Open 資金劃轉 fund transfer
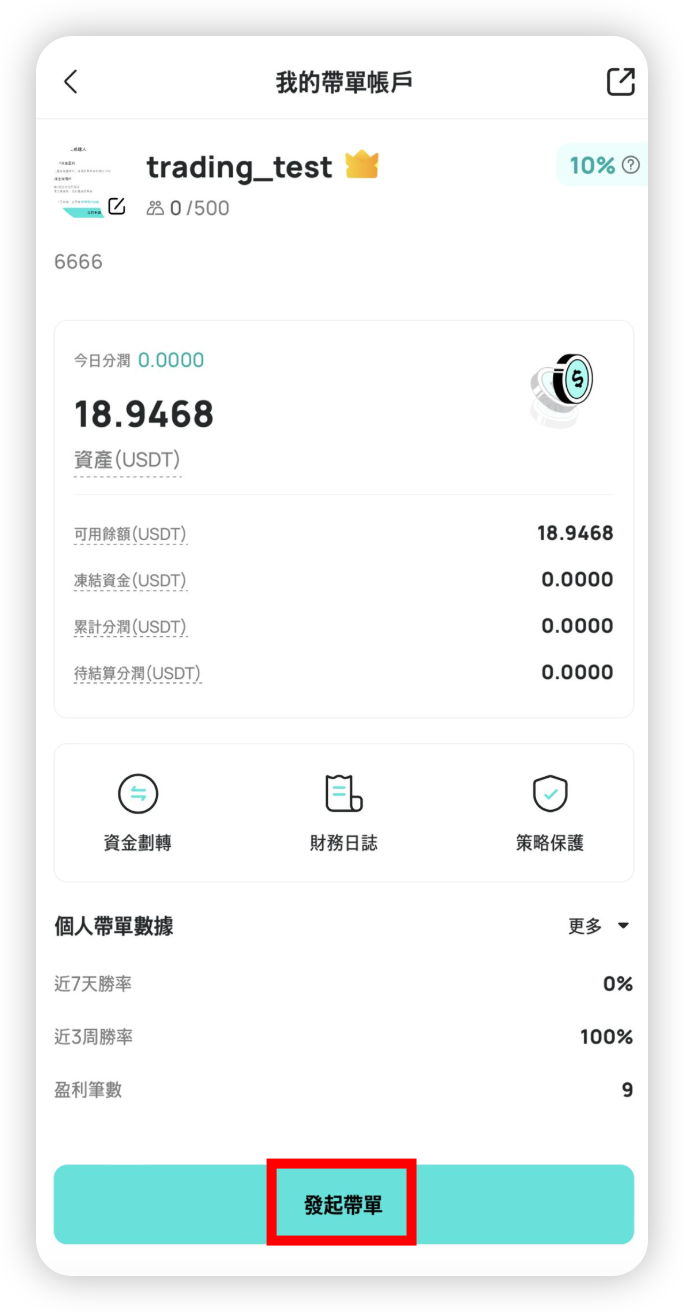The image size is (684, 1312). point(138,813)
